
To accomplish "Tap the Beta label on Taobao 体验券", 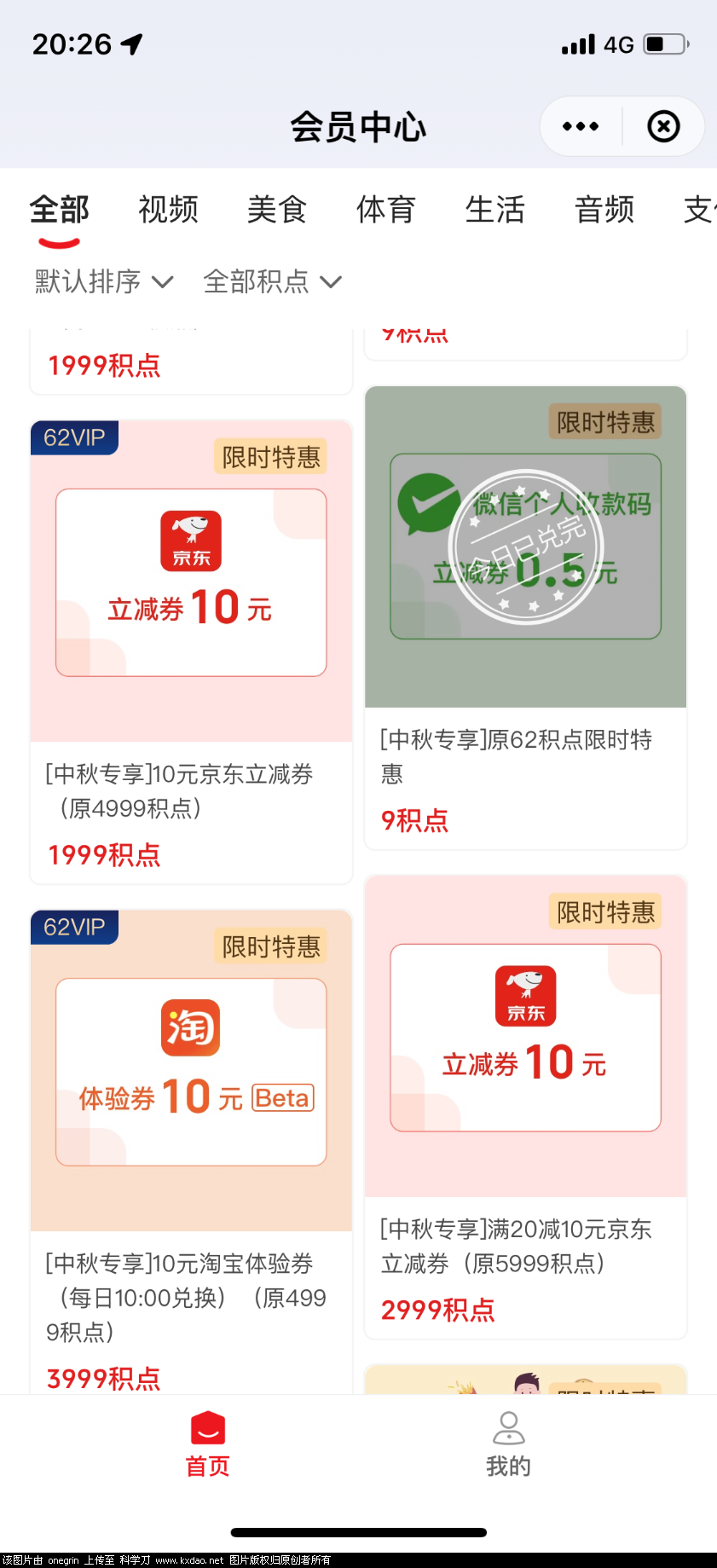I will click(x=282, y=1098).
